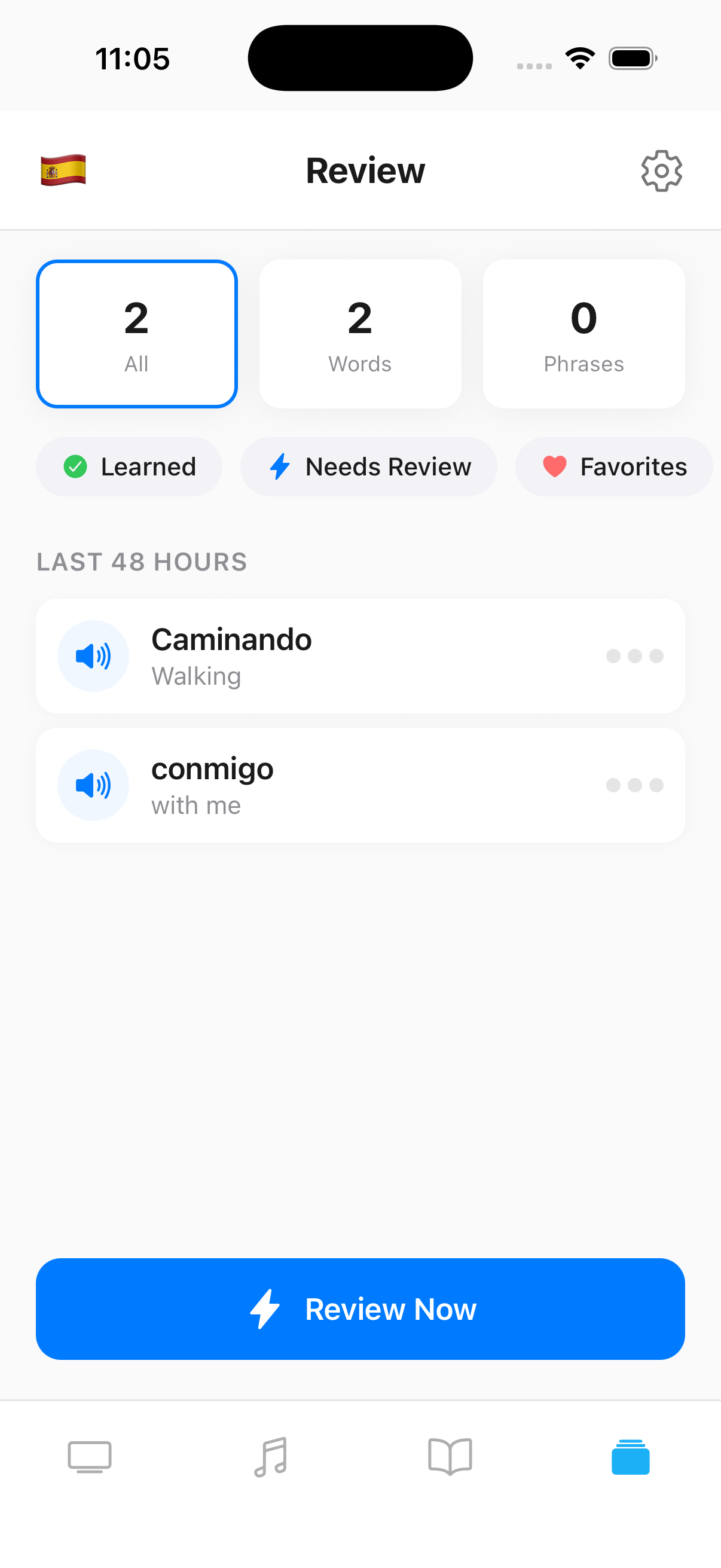The width and height of the screenshot is (721, 1568).
Task: Open the book reading tab
Action: pyautogui.click(x=450, y=1457)
